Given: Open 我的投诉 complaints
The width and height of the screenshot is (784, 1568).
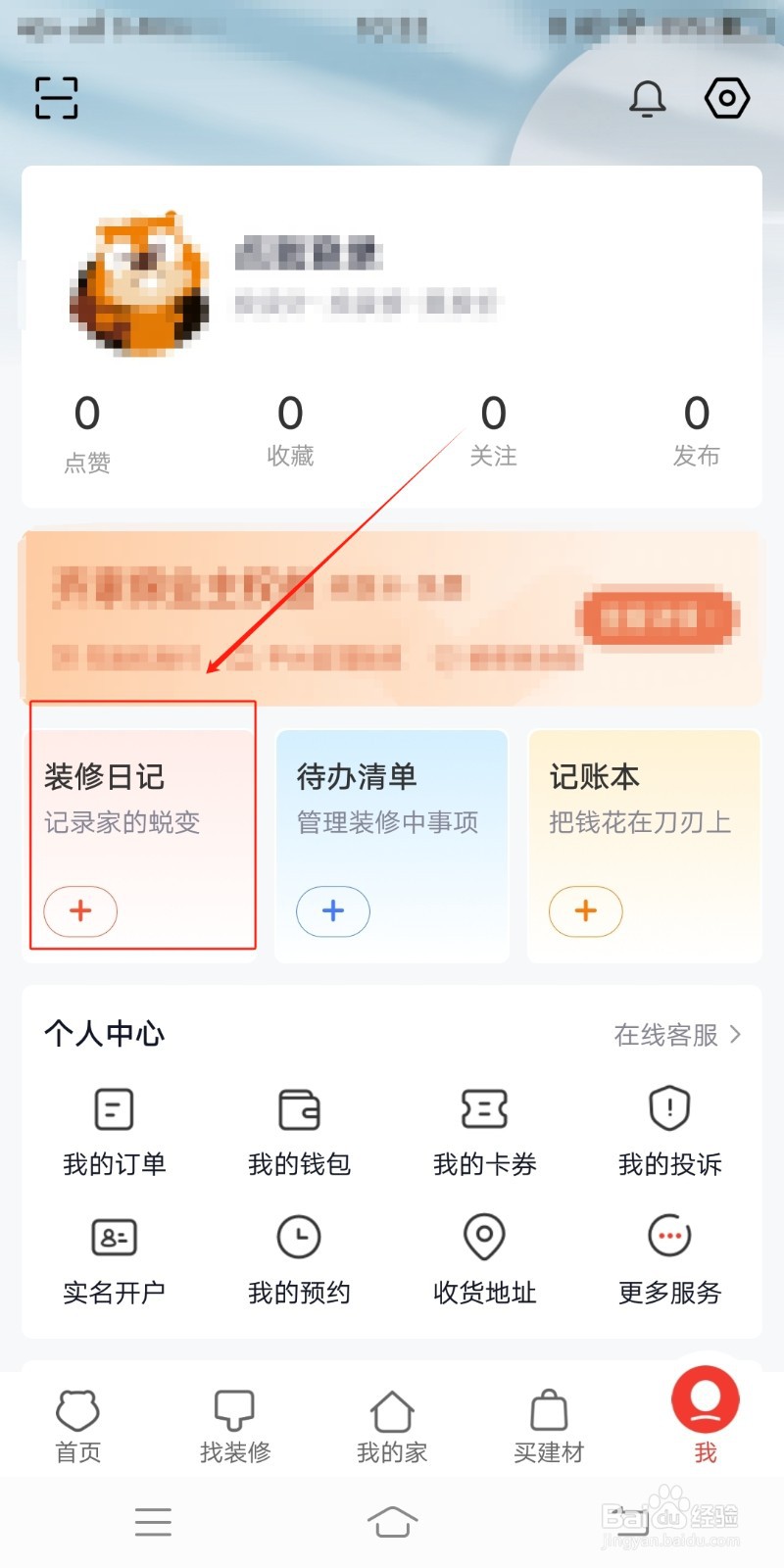Looking at the screenshot, I should [668, 1129].
